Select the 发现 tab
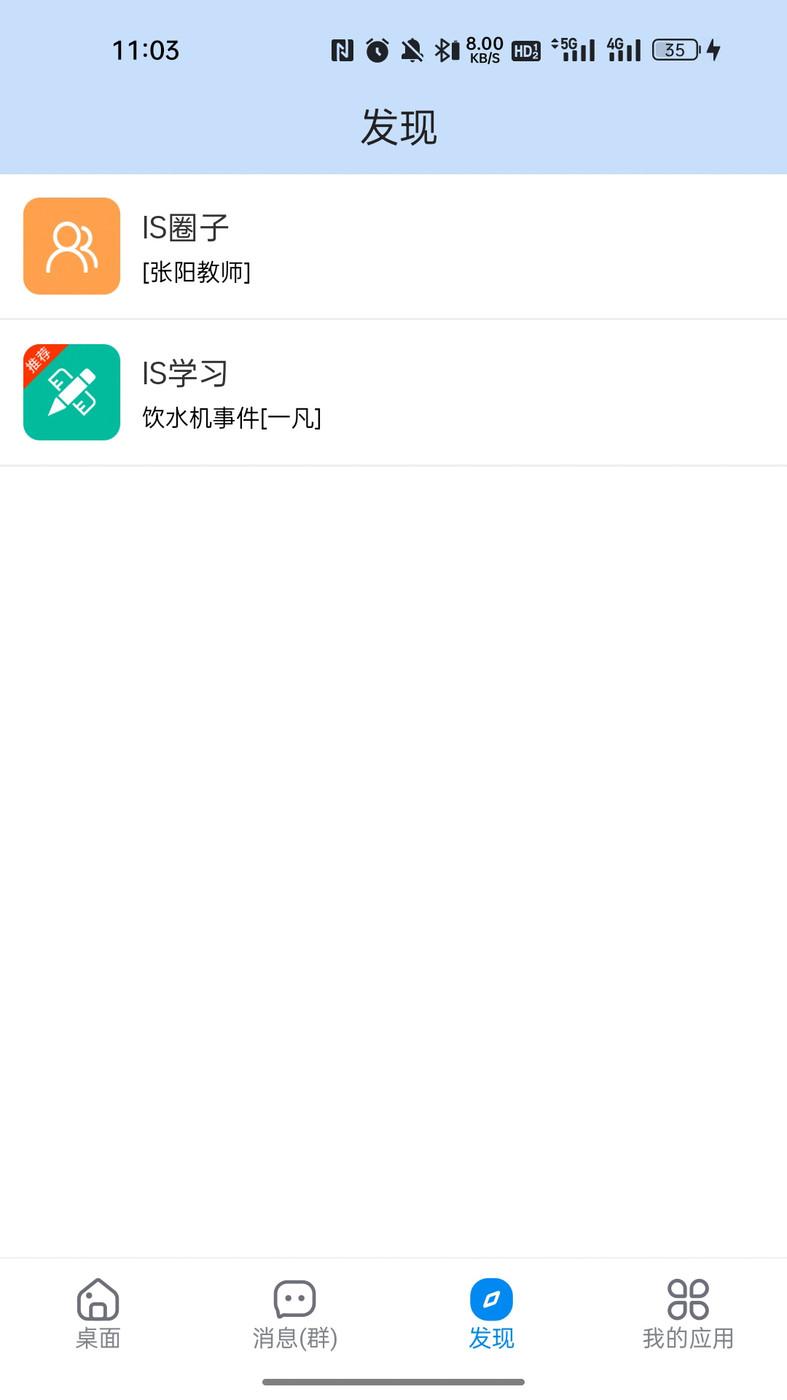Viewport: 787px width, 1400px height. tap(491, 1314)
